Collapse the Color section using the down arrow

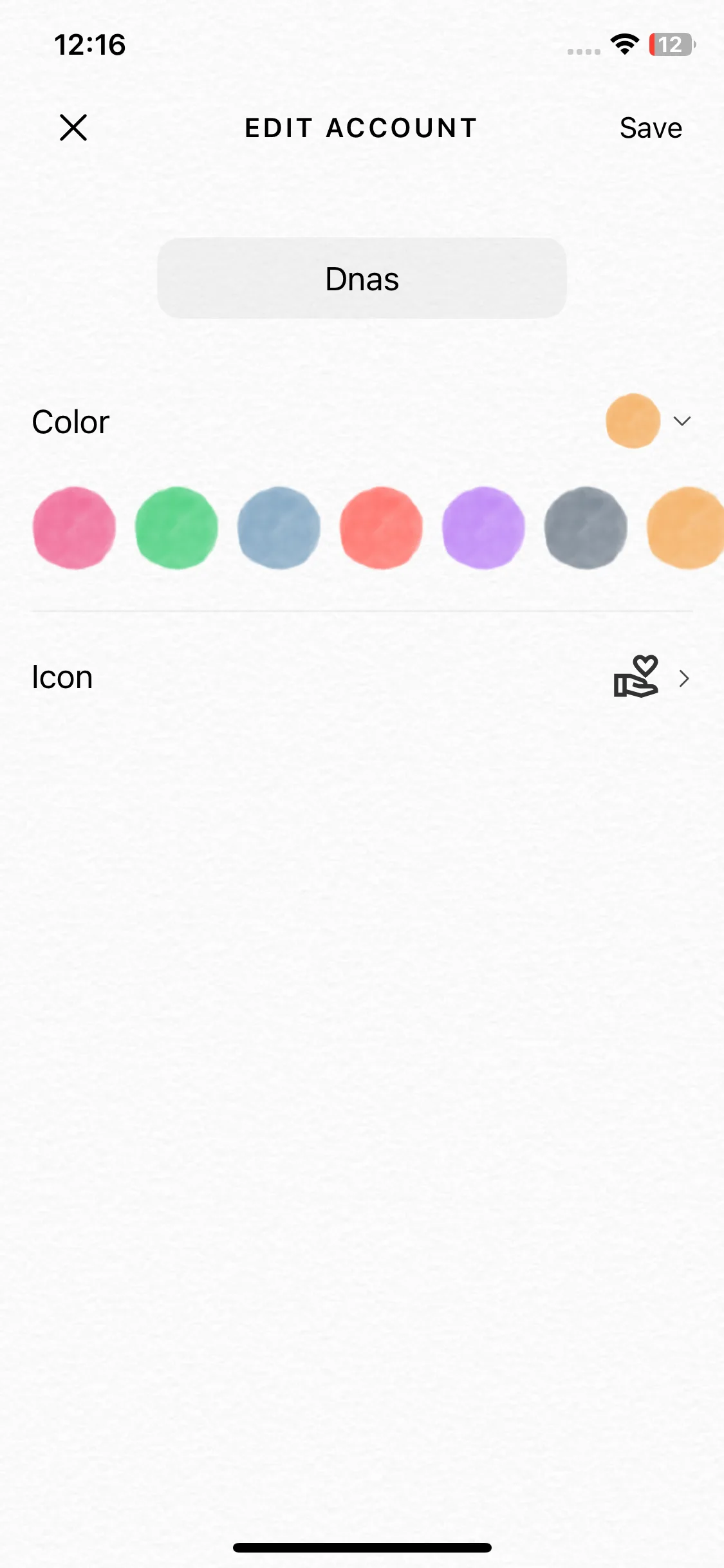683,422
